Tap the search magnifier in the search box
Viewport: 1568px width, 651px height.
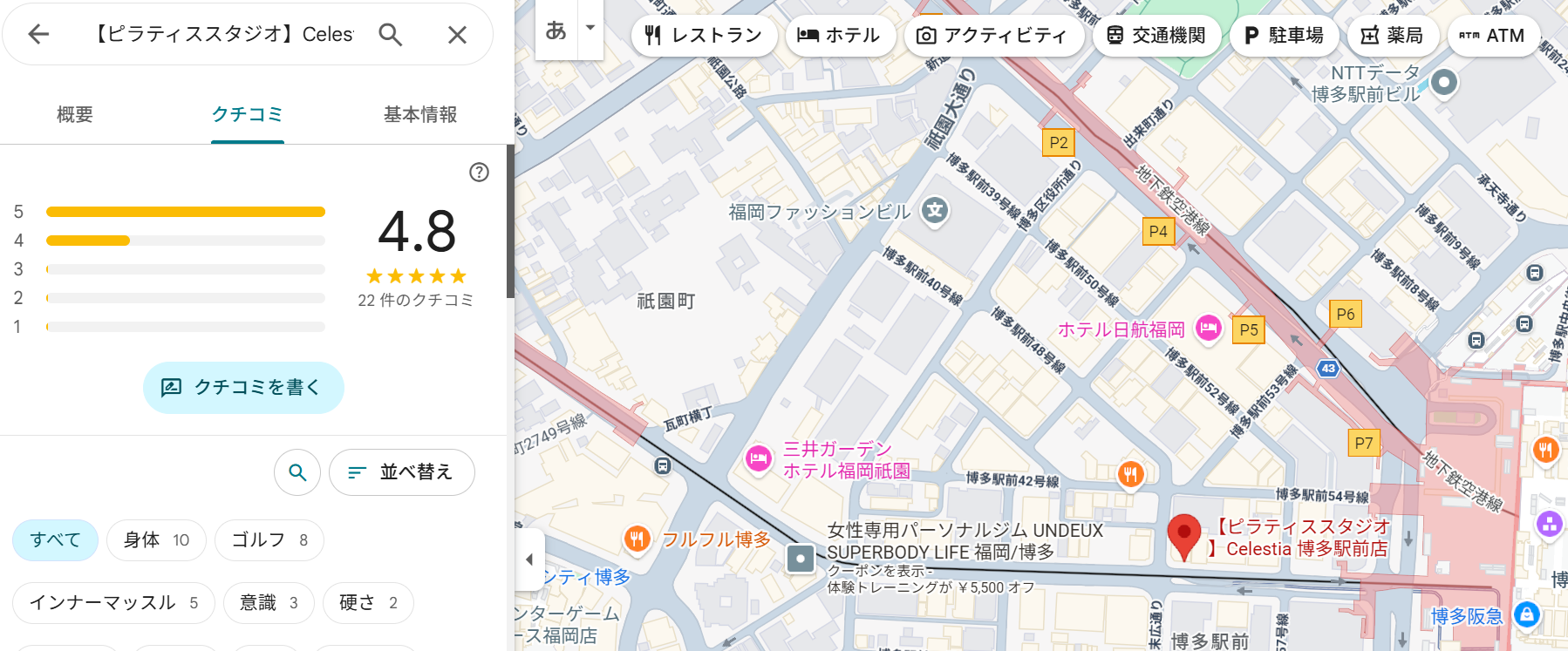390,35
